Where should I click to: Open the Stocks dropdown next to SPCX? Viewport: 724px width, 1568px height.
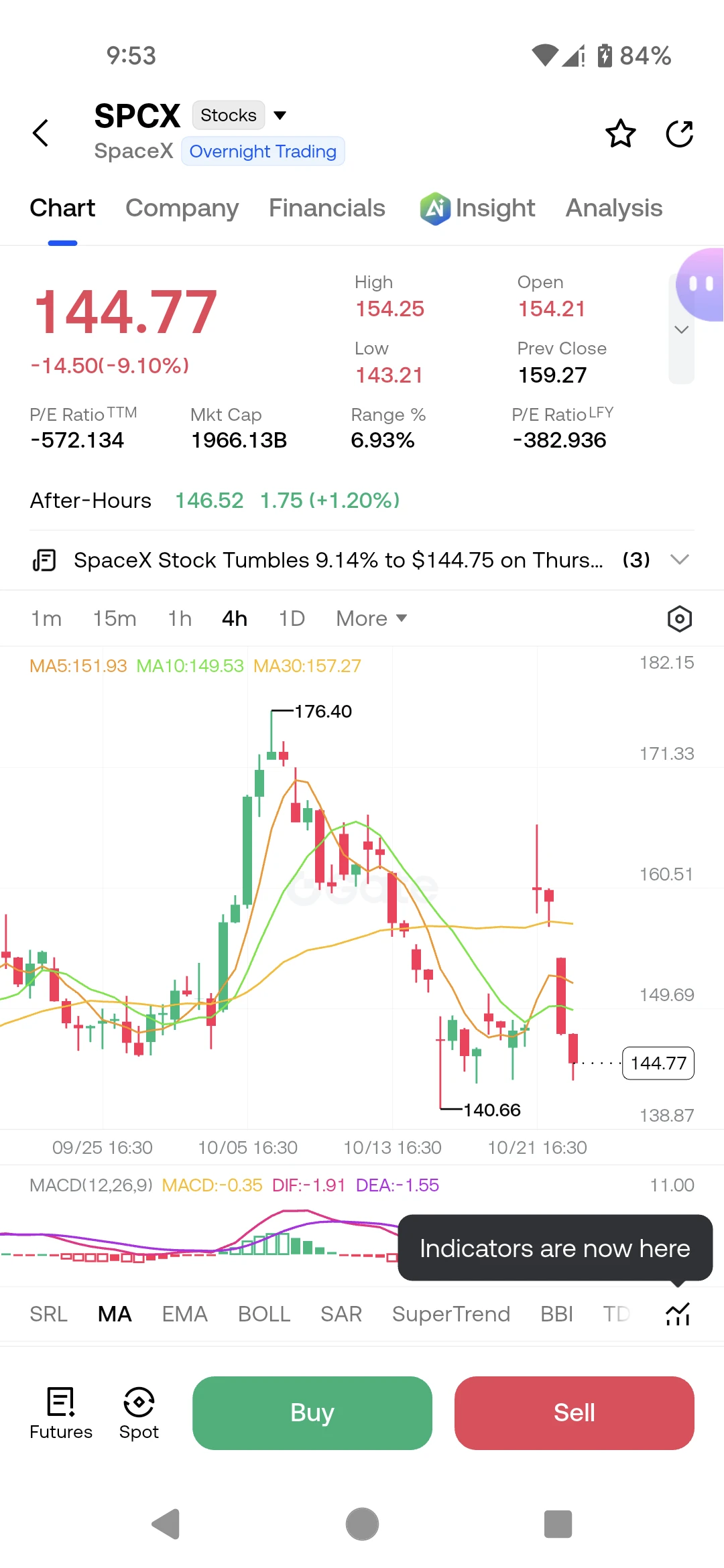coord(240,115)
